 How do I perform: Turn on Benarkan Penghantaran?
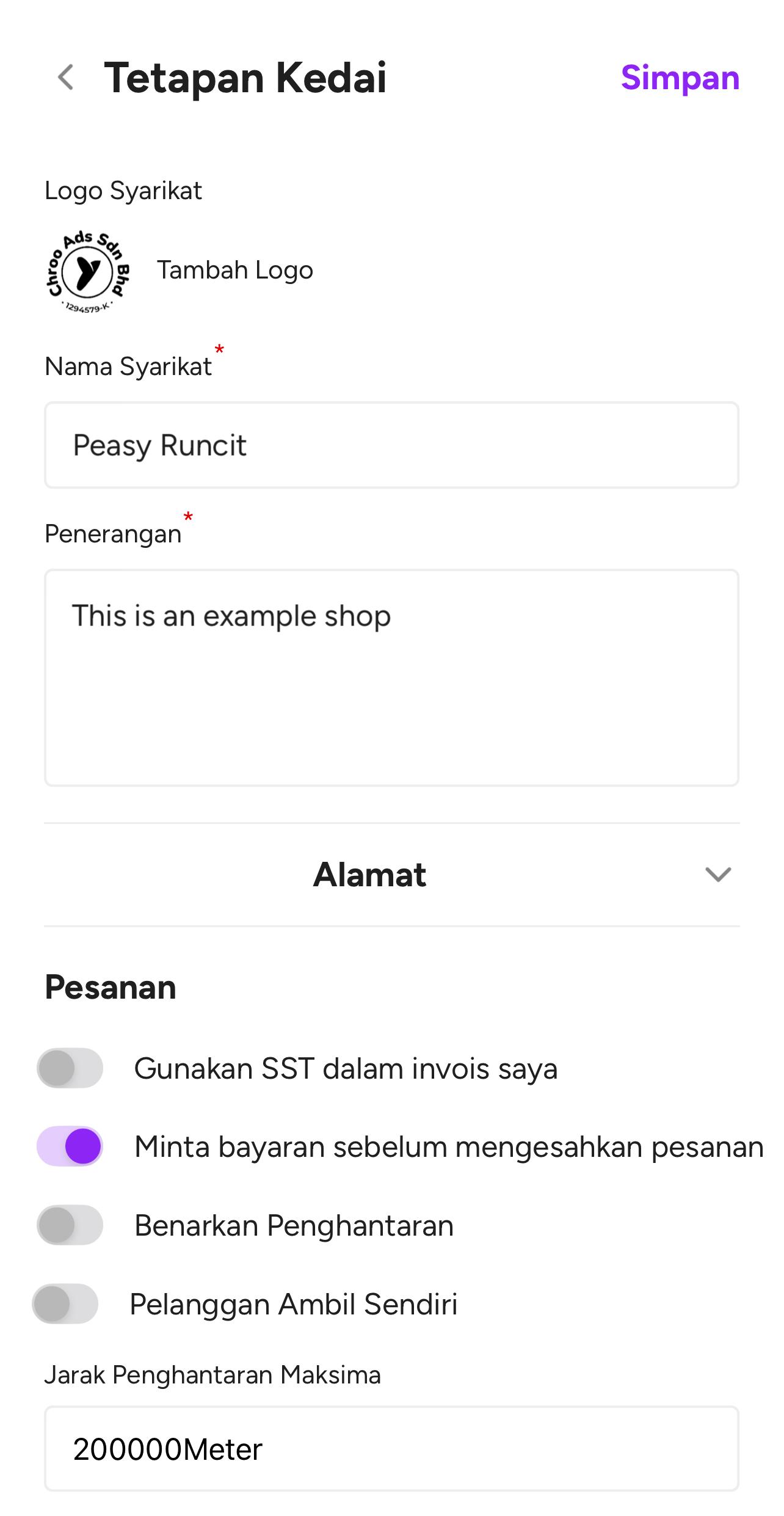70,1225
